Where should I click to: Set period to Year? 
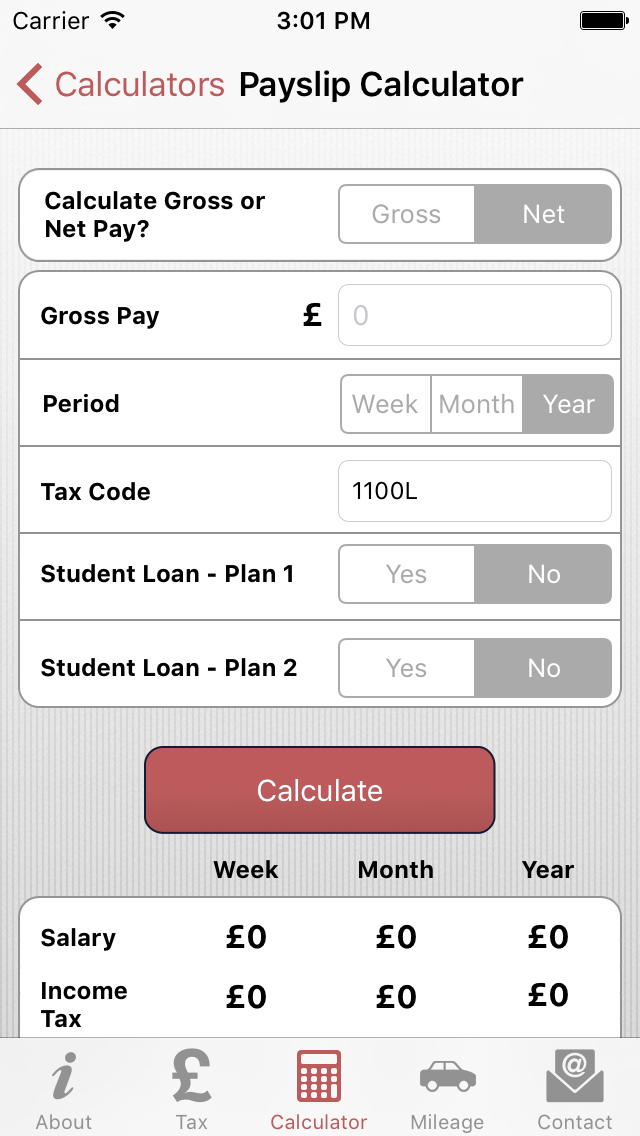coord(568,404)
